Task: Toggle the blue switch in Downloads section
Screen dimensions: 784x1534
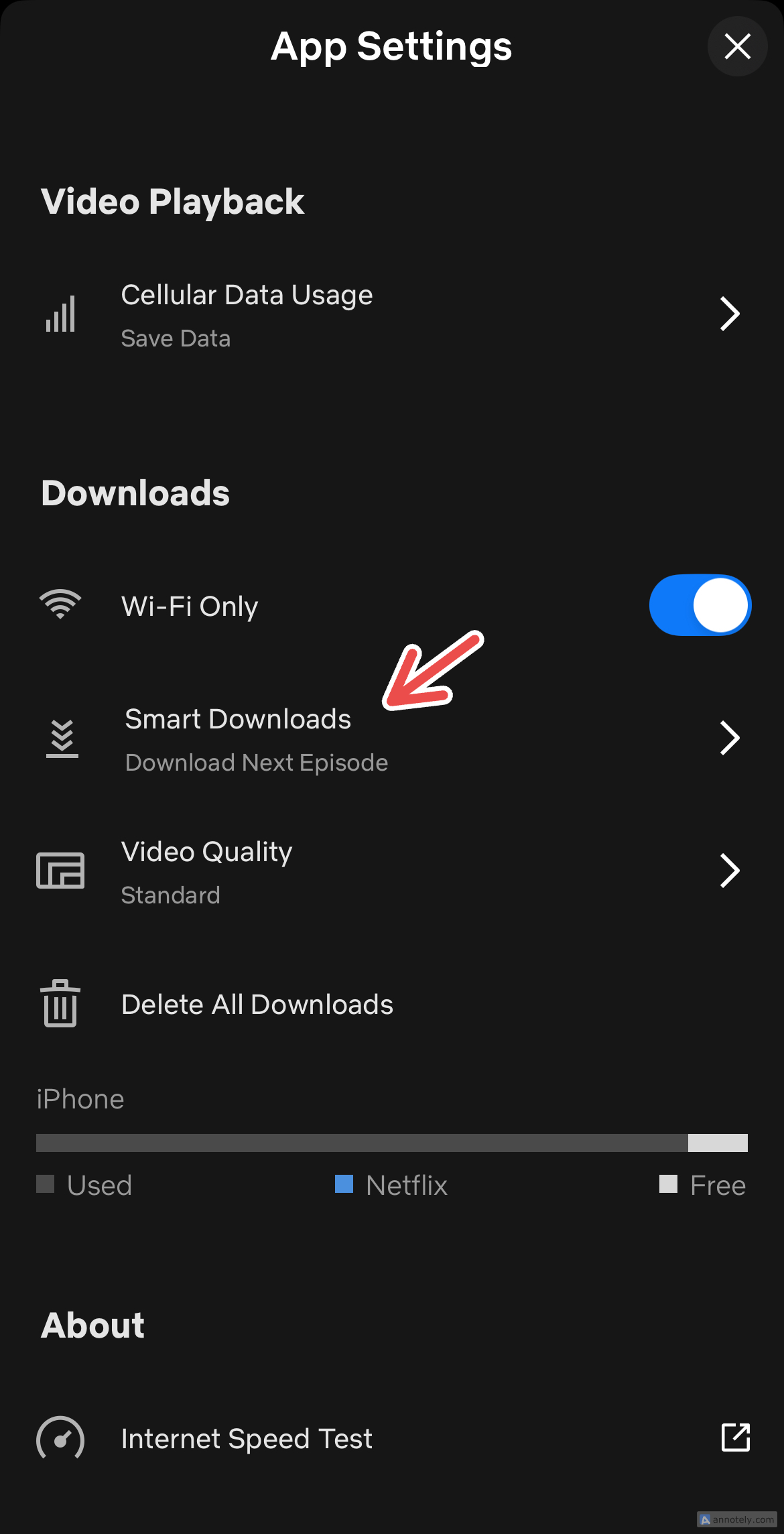Action: coord(700,604)
